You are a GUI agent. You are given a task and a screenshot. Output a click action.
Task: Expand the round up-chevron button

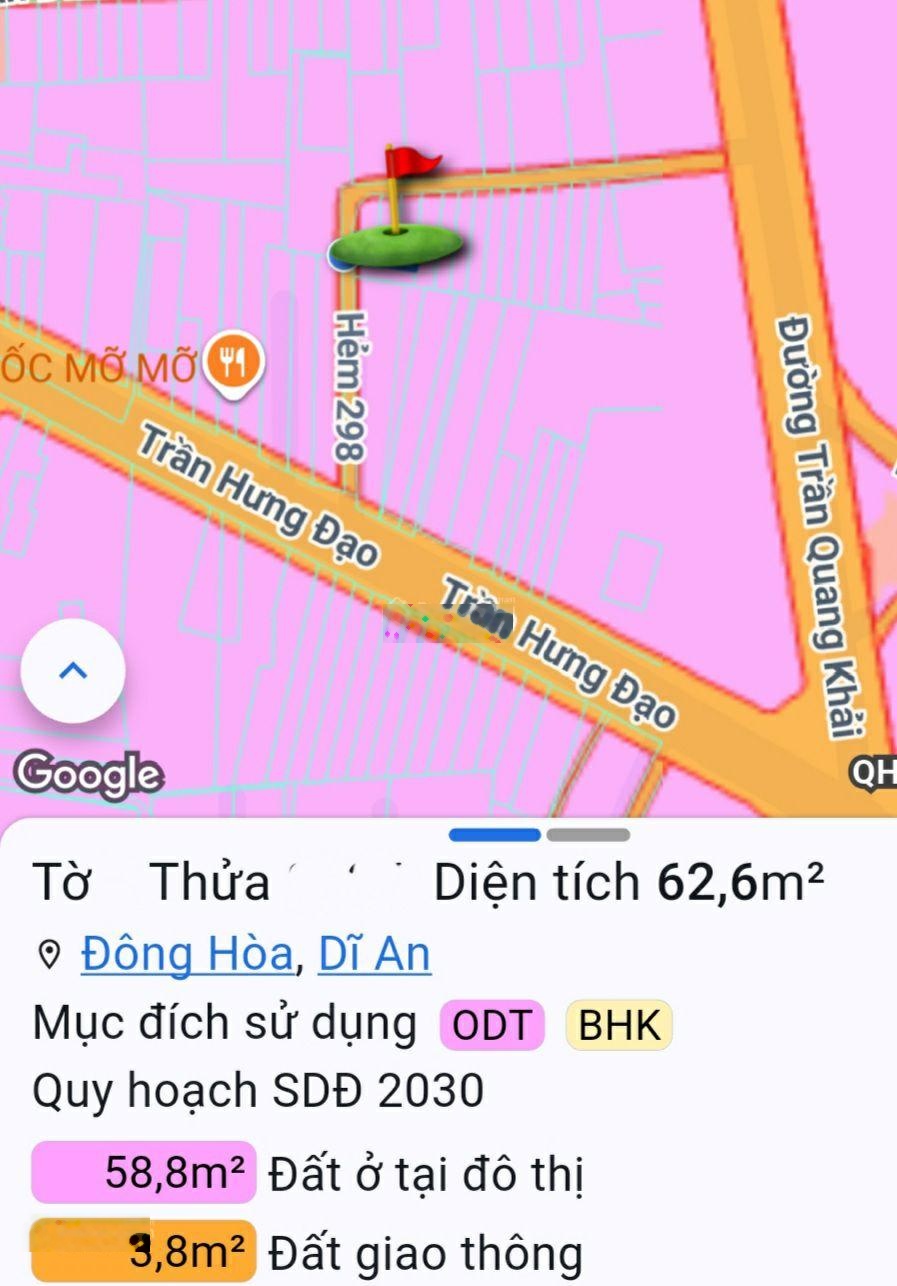point(73,670)
